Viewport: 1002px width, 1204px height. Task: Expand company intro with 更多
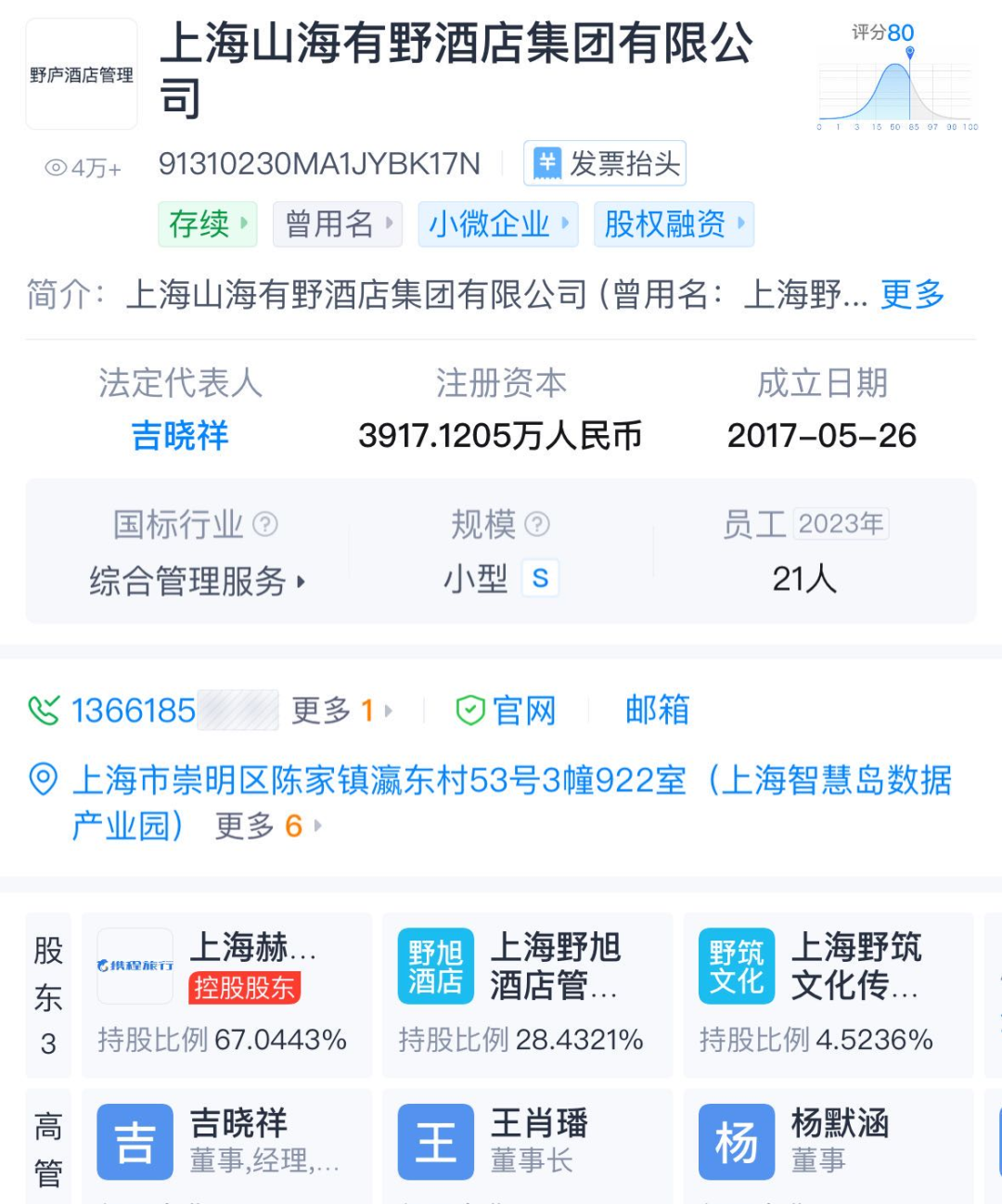[x=912, y=295]
